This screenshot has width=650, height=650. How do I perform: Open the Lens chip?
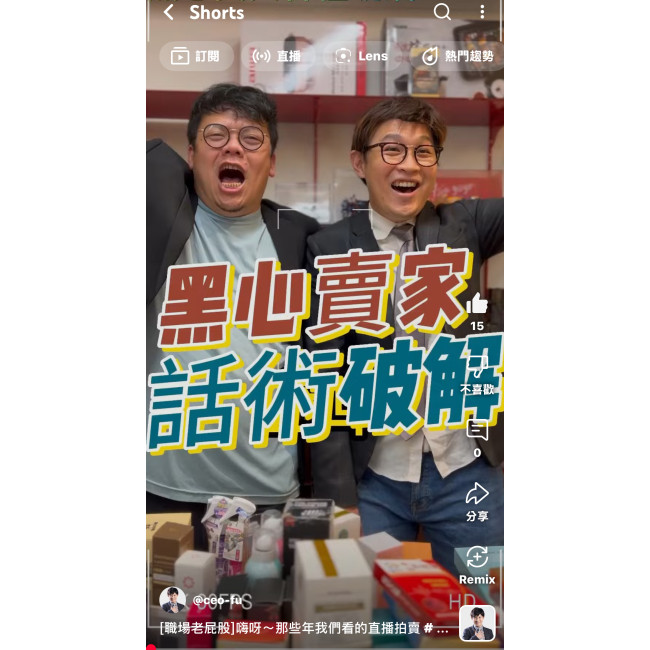point(361,56)
